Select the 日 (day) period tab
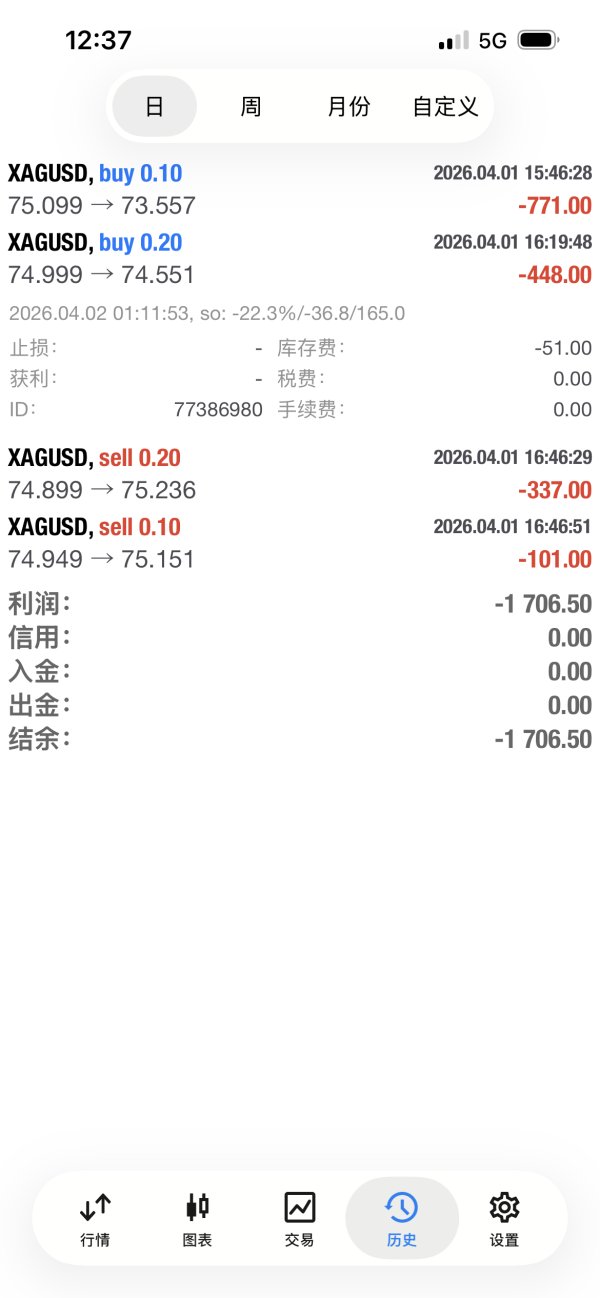The width and height of the screenshot is (600, 1298). (154, 106)
